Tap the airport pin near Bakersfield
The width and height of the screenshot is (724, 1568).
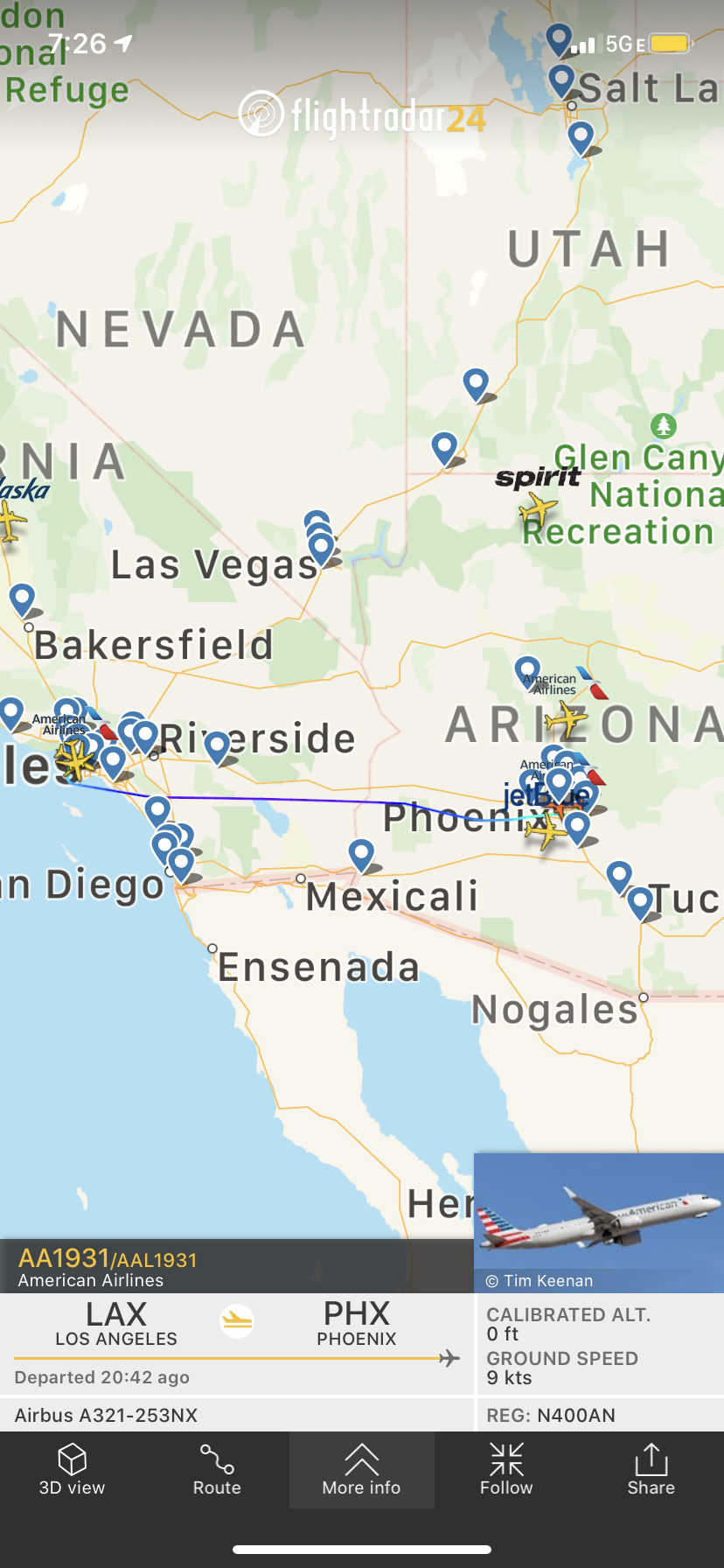22,598
